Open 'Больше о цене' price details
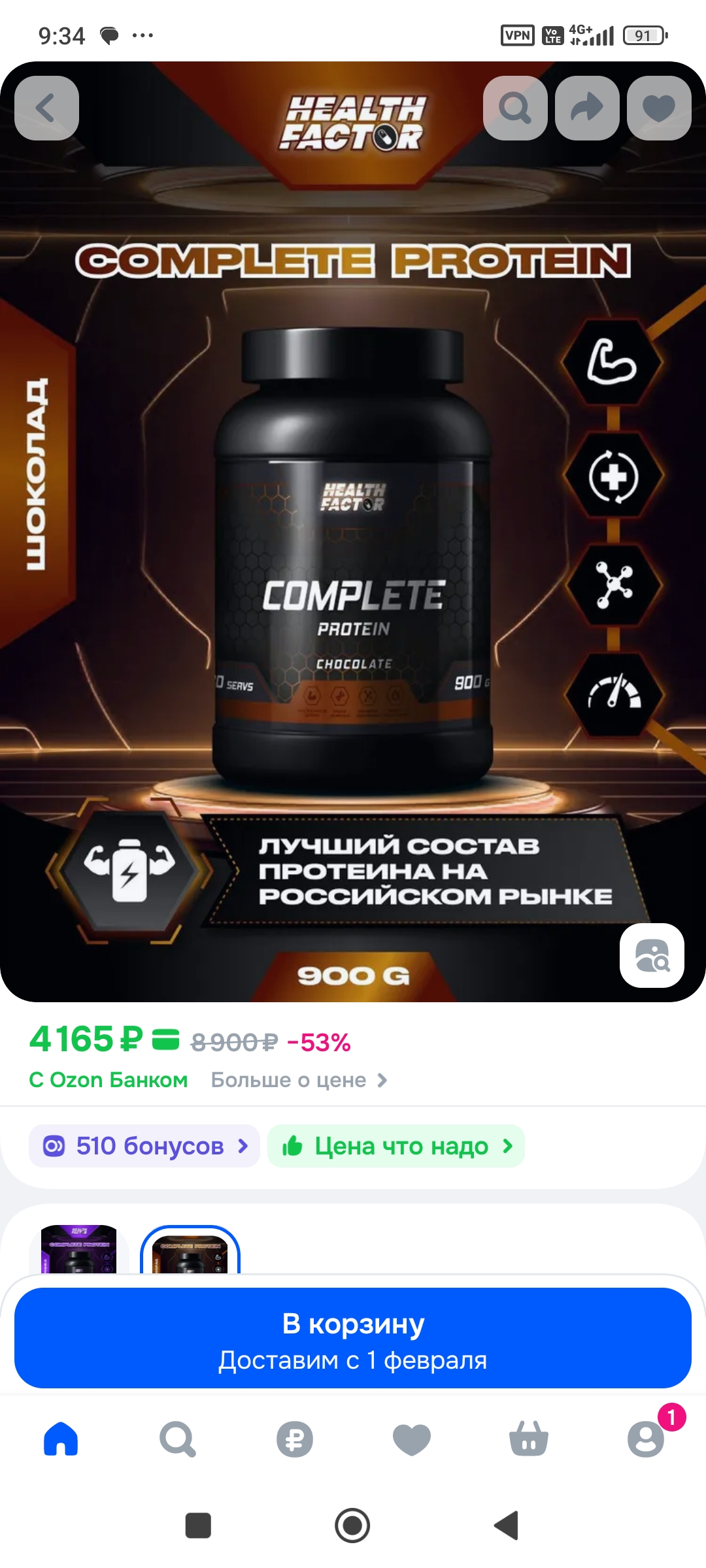The image size is (706, 1568). click(x=299, y=1080)
